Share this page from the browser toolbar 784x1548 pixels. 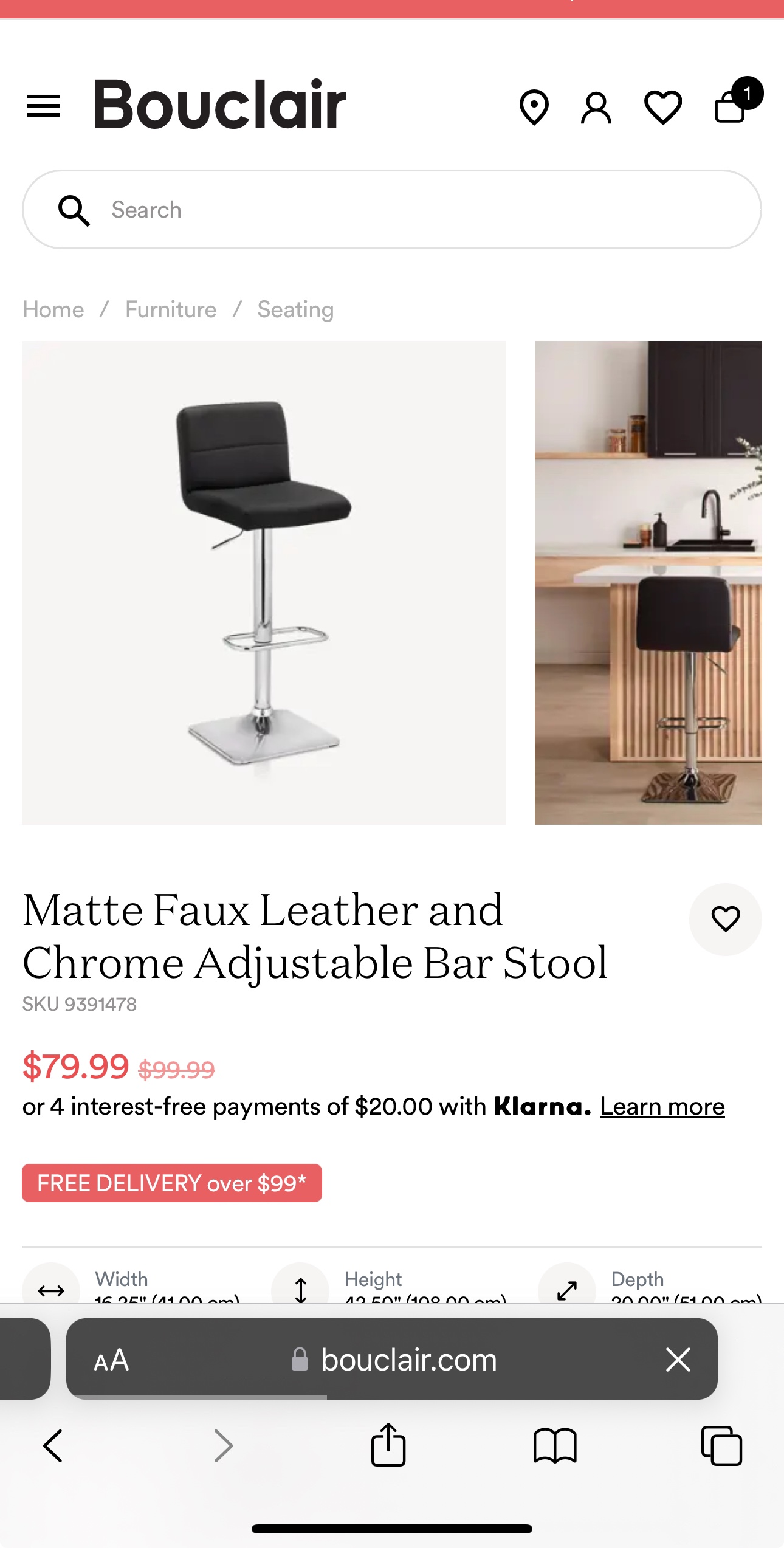click(x=388, y=1445)
